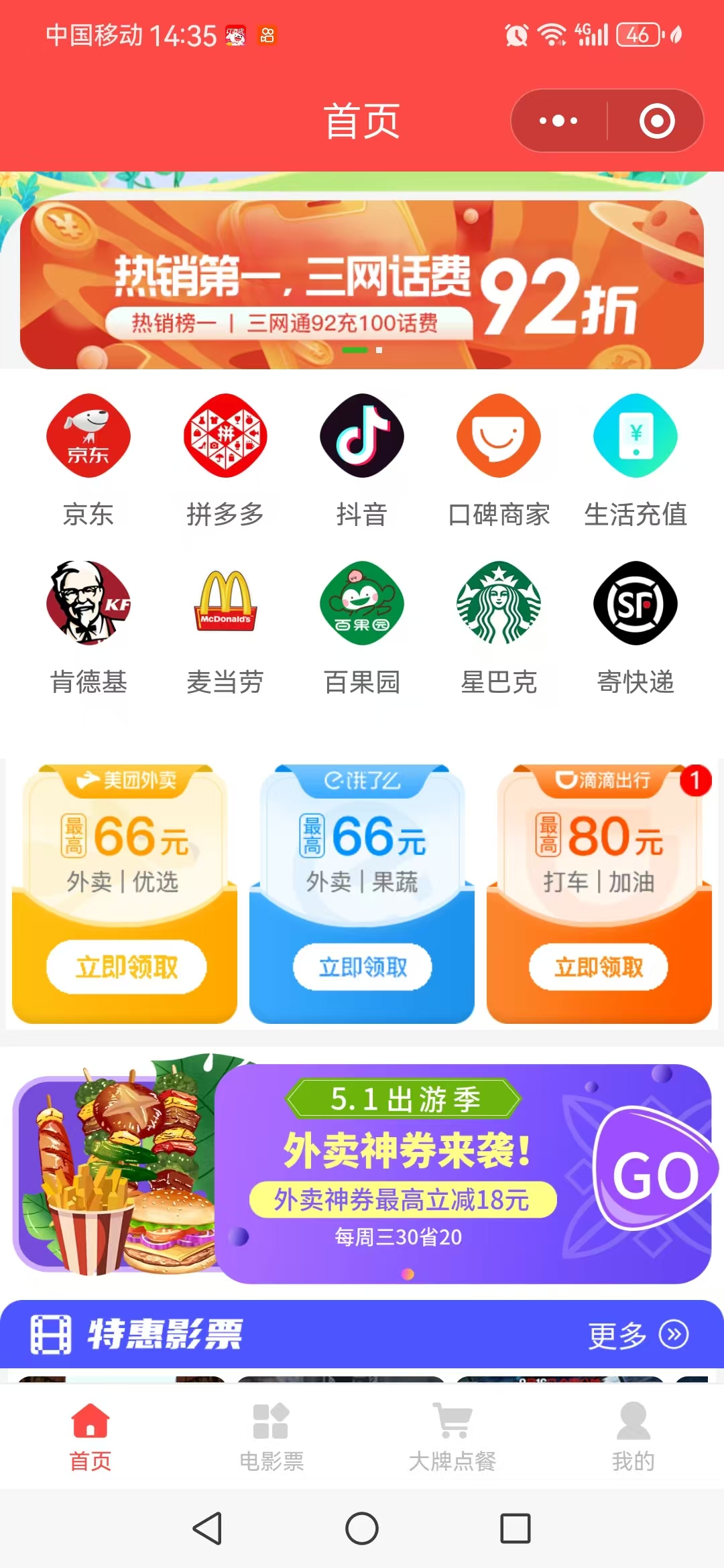Close the mini program with the circle button
724x1568 pixels.
[x=656, y=121]
